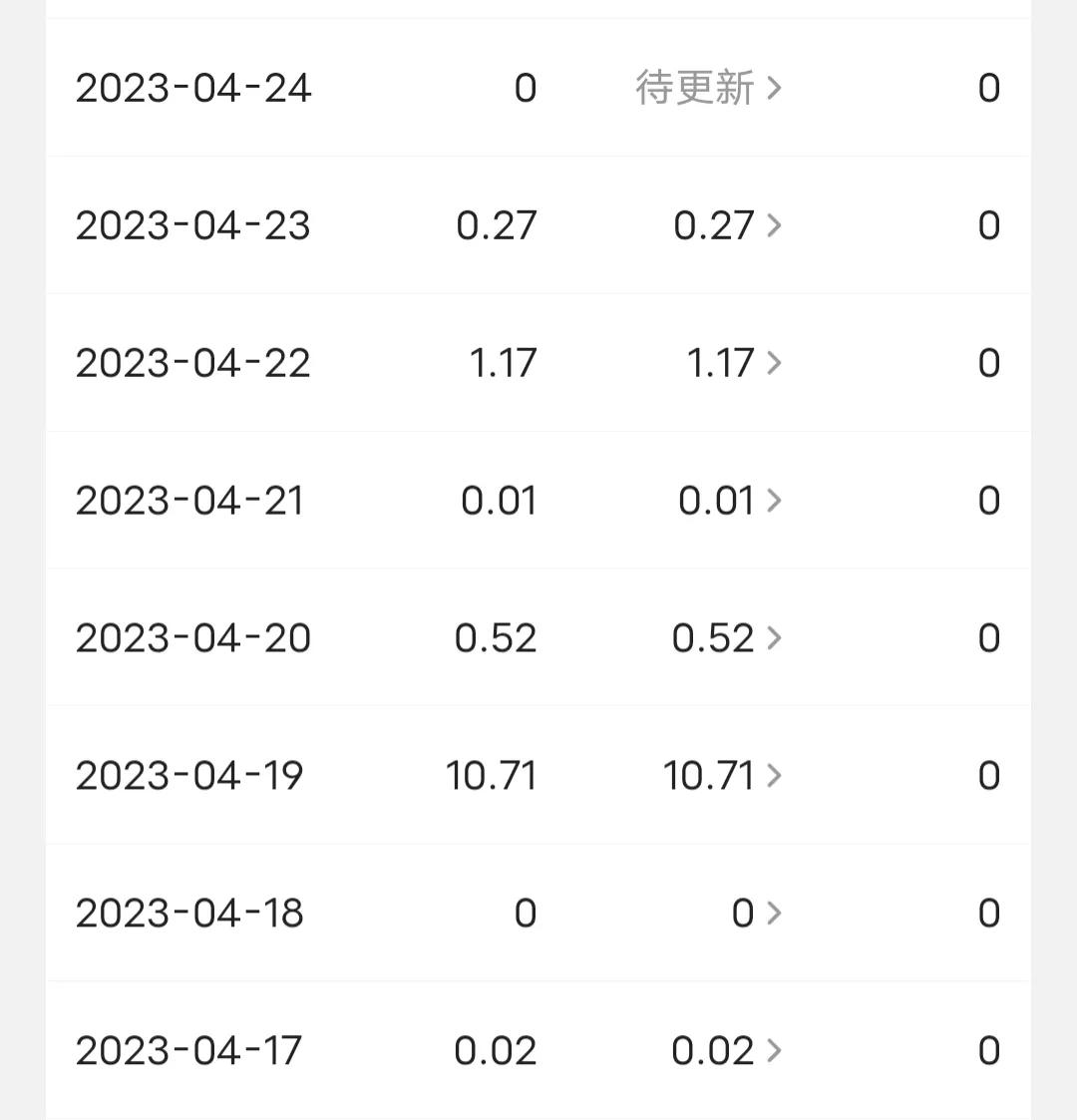The height and width of the screenshot is (1120, 1077).
Task: Select the 2023-04-20 date label
Action: [x=193, y=637]
